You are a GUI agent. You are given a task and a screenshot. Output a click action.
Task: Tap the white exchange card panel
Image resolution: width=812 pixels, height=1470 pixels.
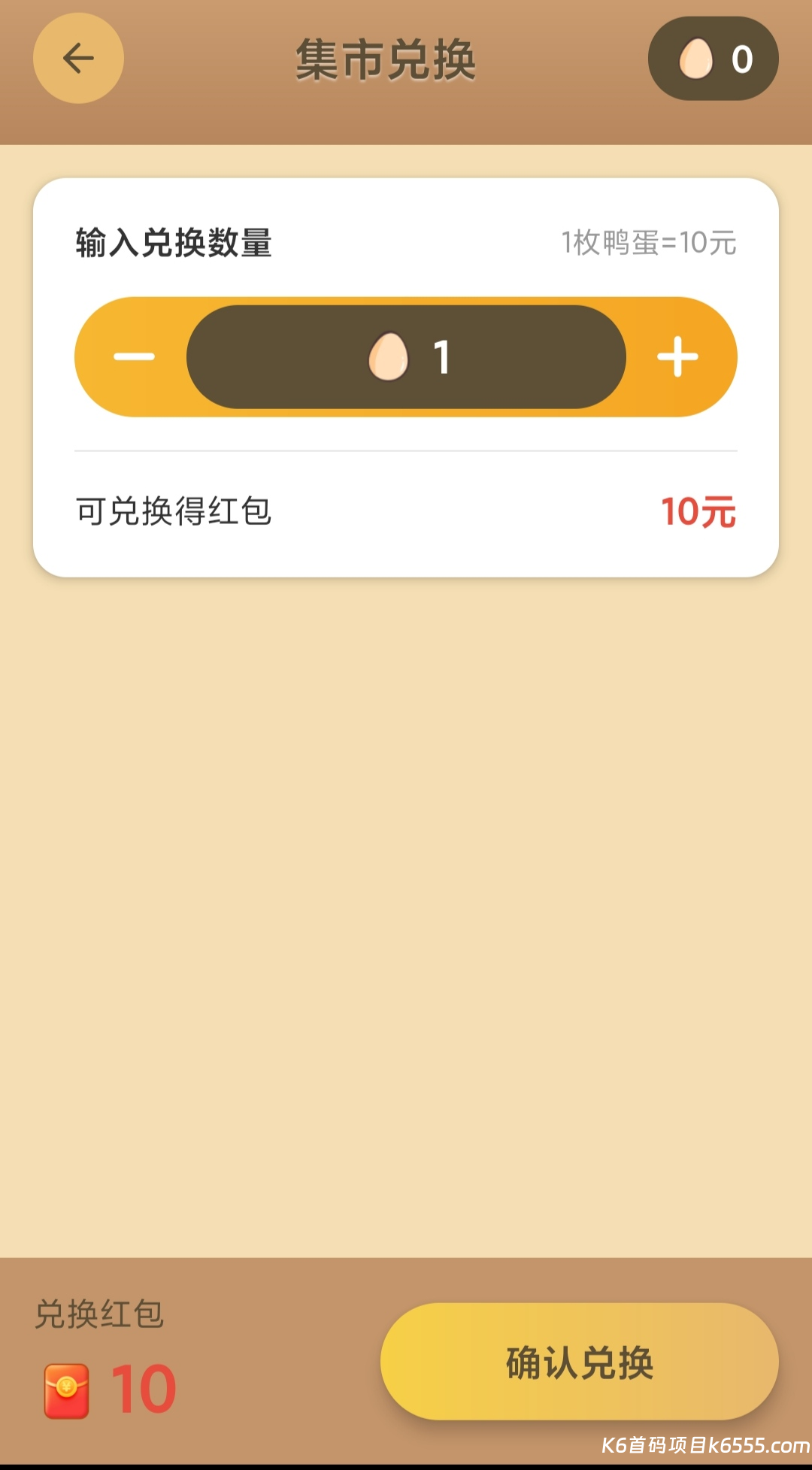point(406,376)
